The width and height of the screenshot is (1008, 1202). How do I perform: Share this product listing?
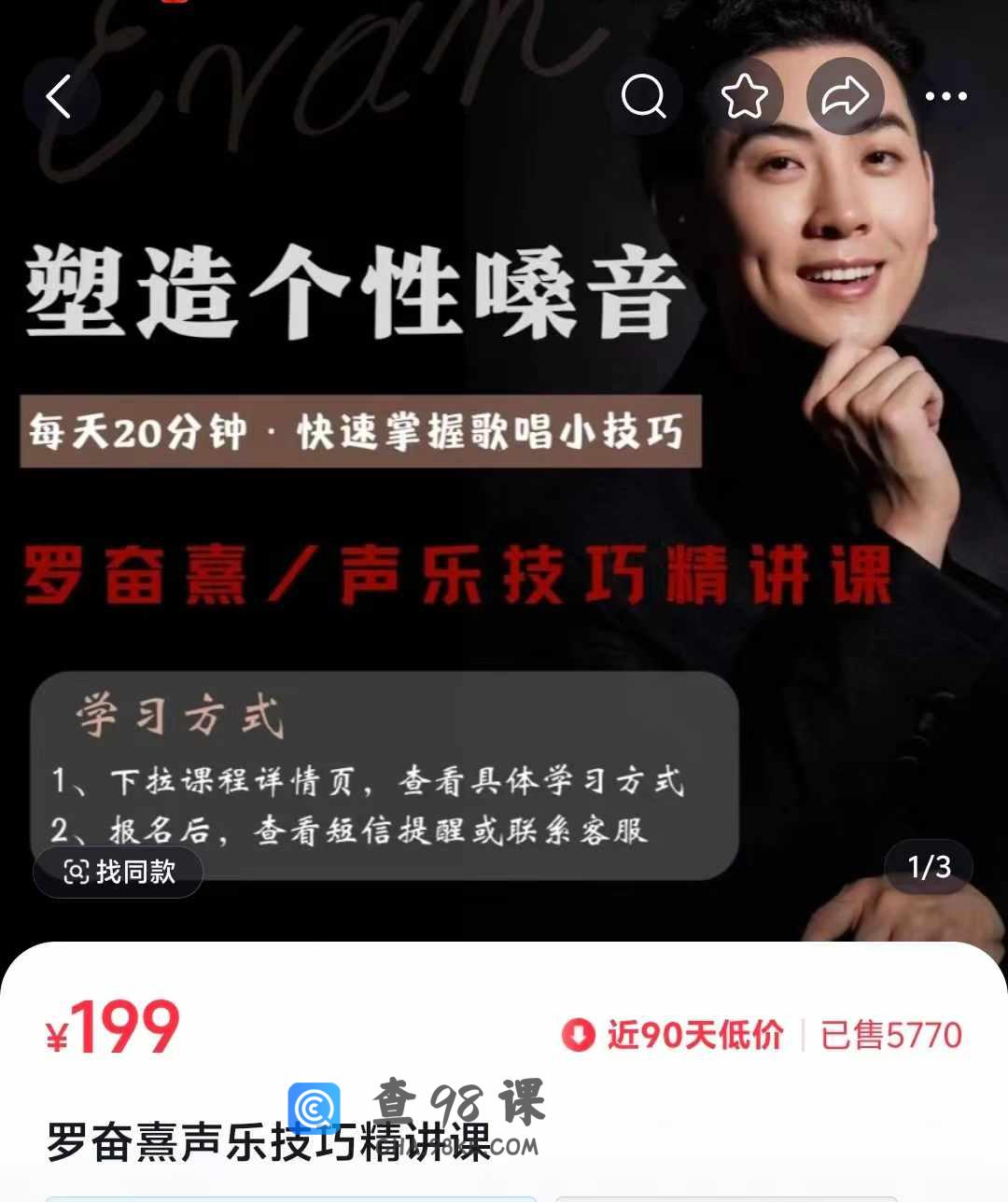click(x=845, y=96)
